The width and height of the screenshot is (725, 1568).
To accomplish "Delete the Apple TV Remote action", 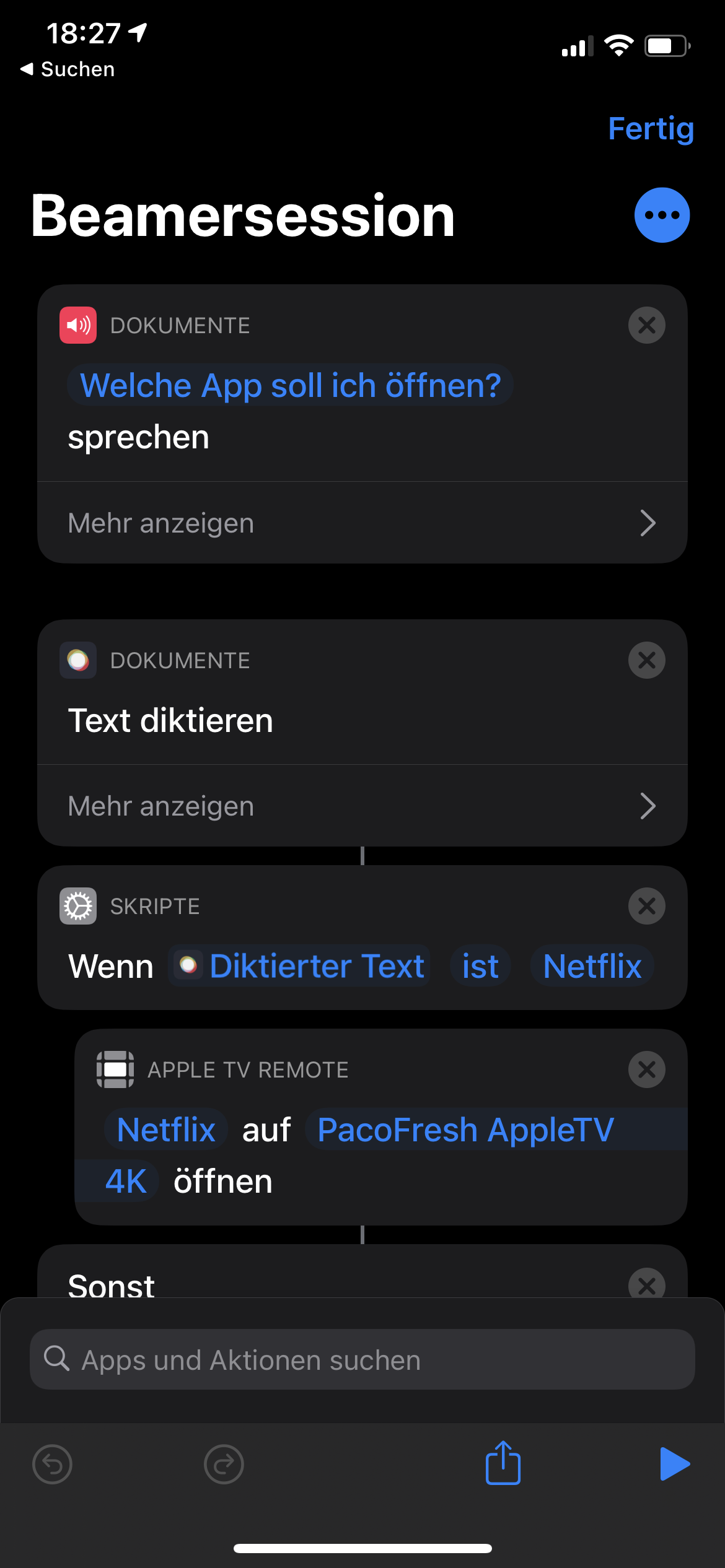I will click(646, 1069).
